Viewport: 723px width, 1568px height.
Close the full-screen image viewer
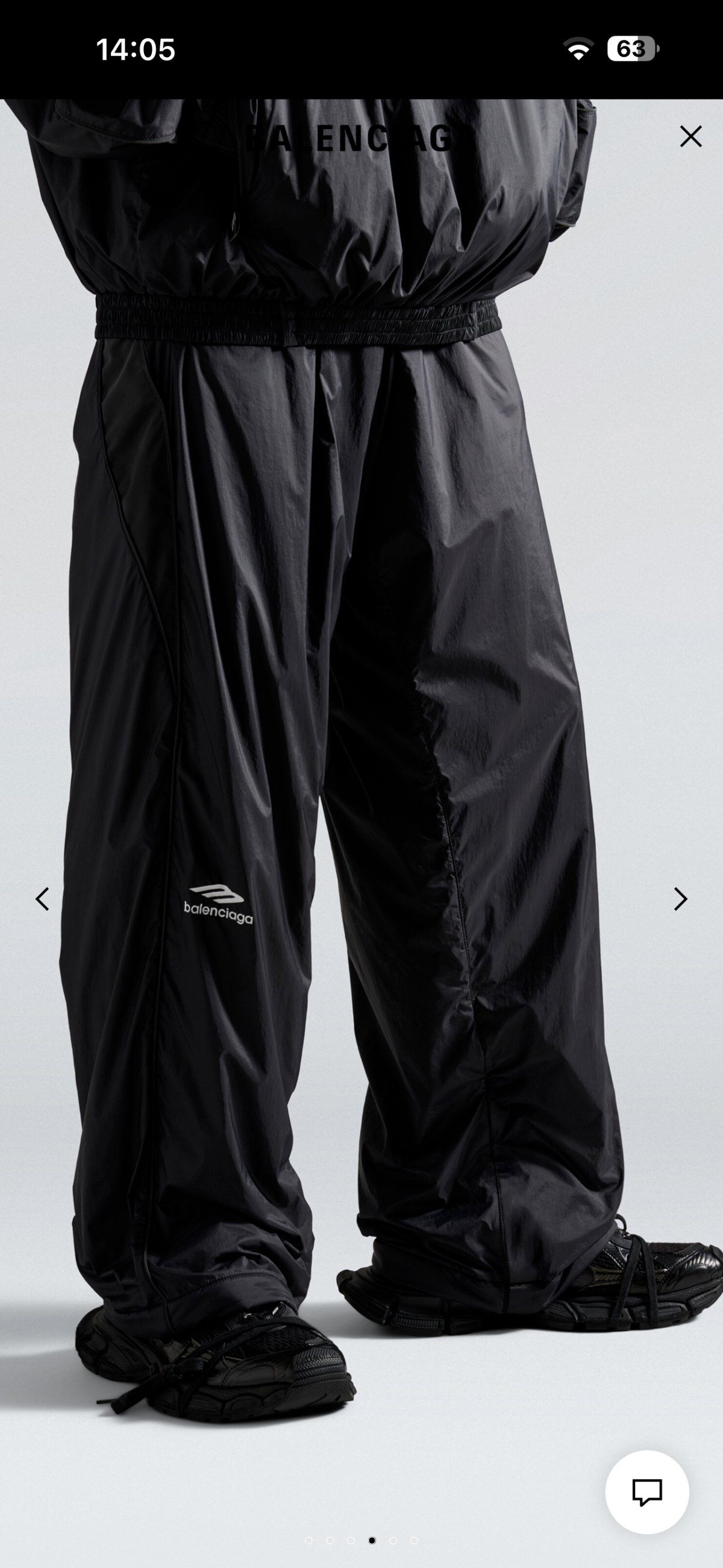point(690,136)
